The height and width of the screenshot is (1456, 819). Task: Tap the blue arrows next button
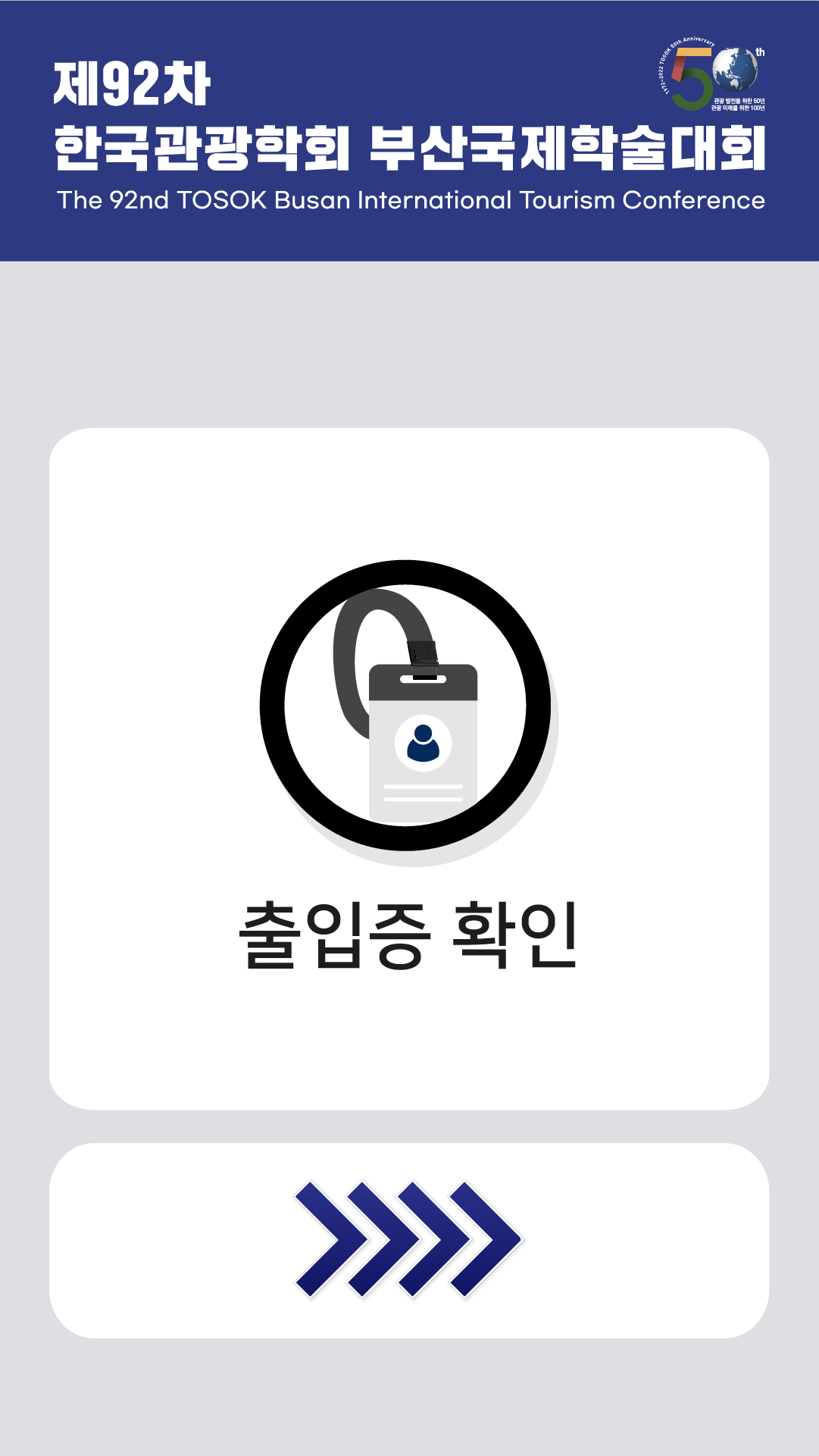[409, 1240]
